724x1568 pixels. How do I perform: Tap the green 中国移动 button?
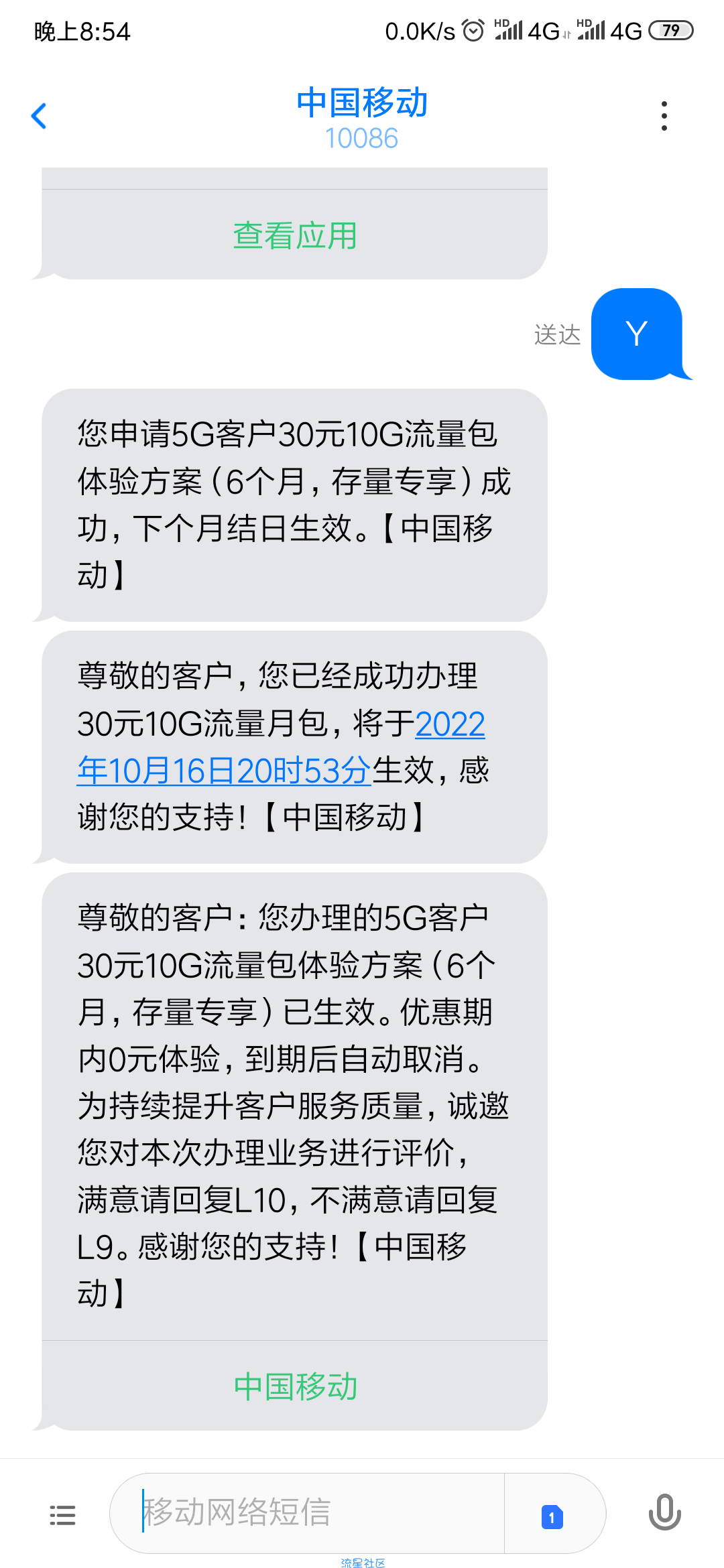295,1386
